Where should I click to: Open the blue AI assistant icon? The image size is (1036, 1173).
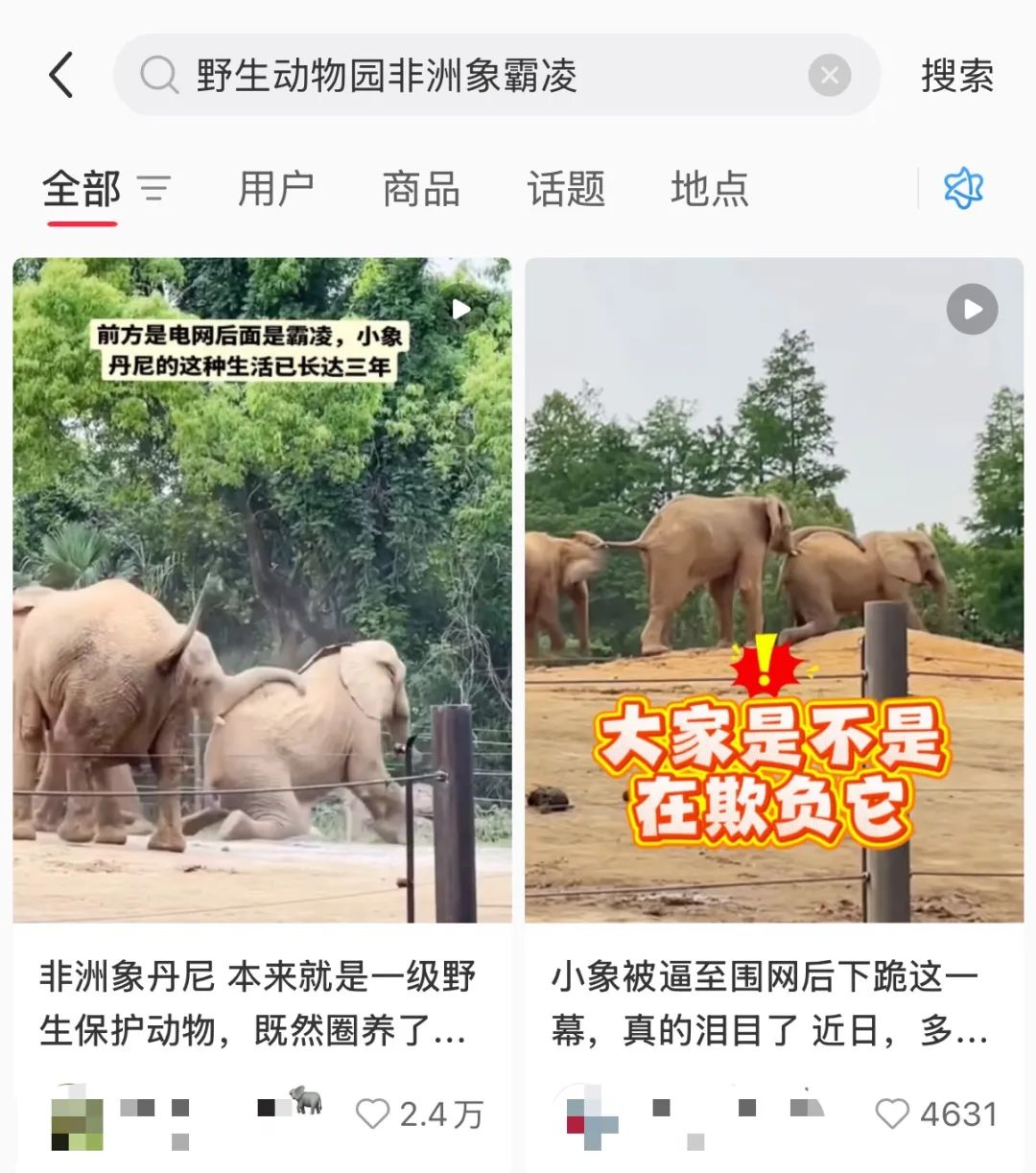[x=963, y=188]
